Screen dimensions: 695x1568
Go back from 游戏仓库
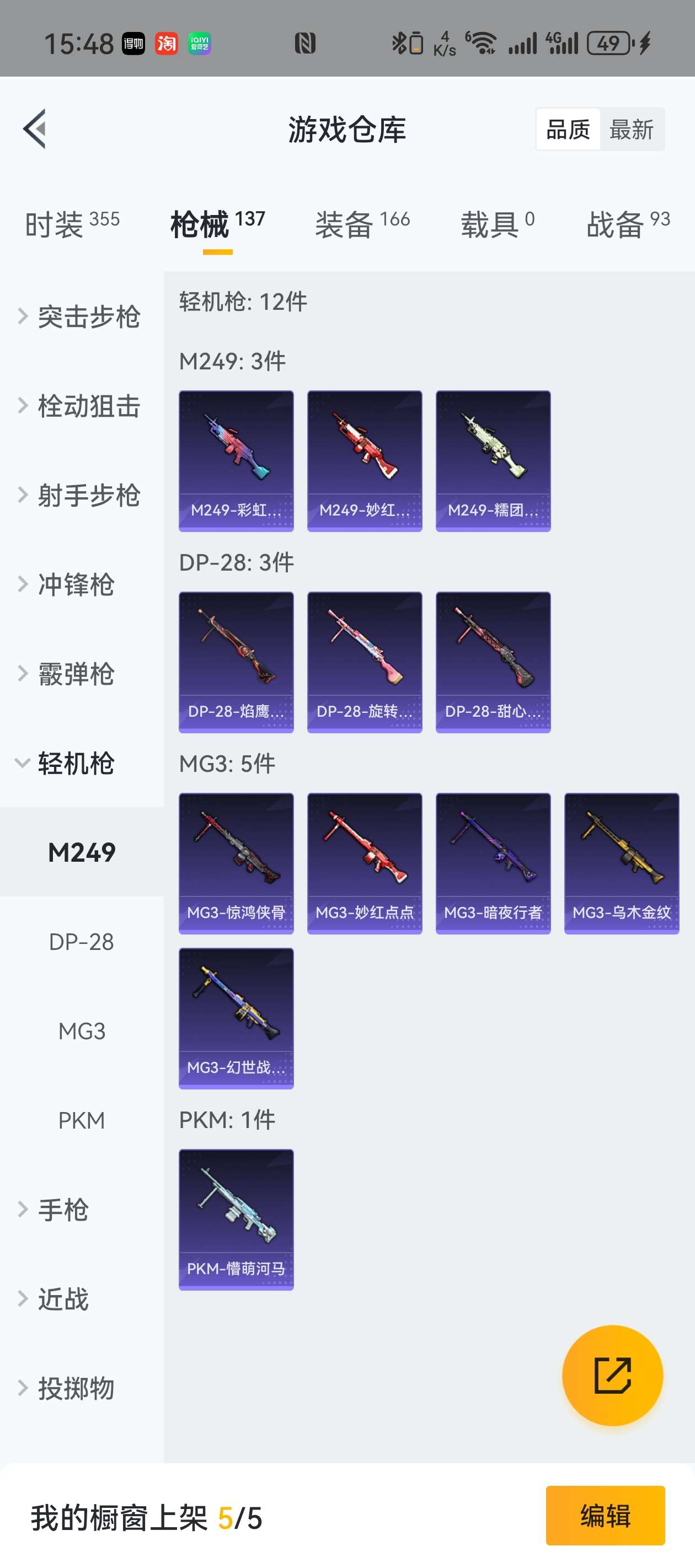pyautogui.click(x=35, y=128)
